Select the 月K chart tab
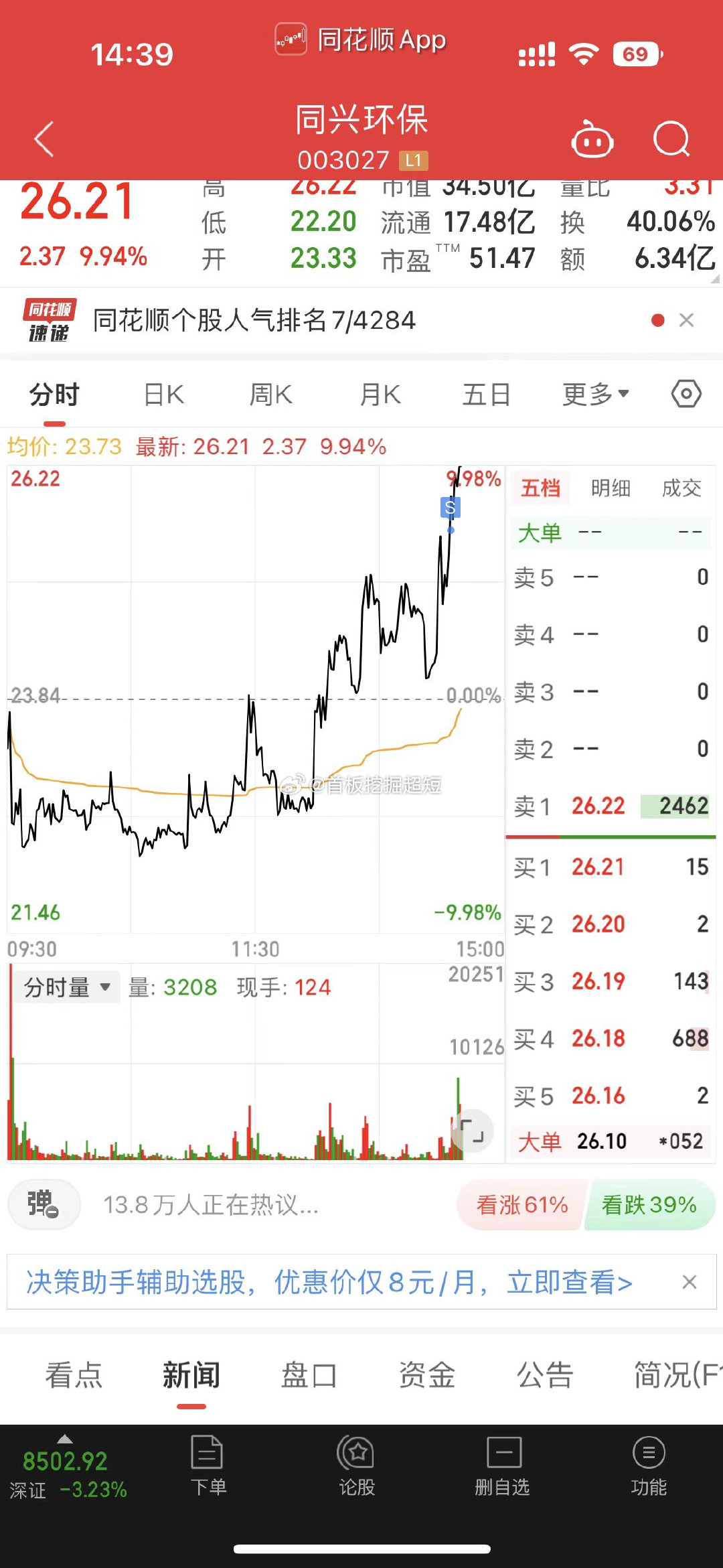723x1568 pixels. click(380, 395)
